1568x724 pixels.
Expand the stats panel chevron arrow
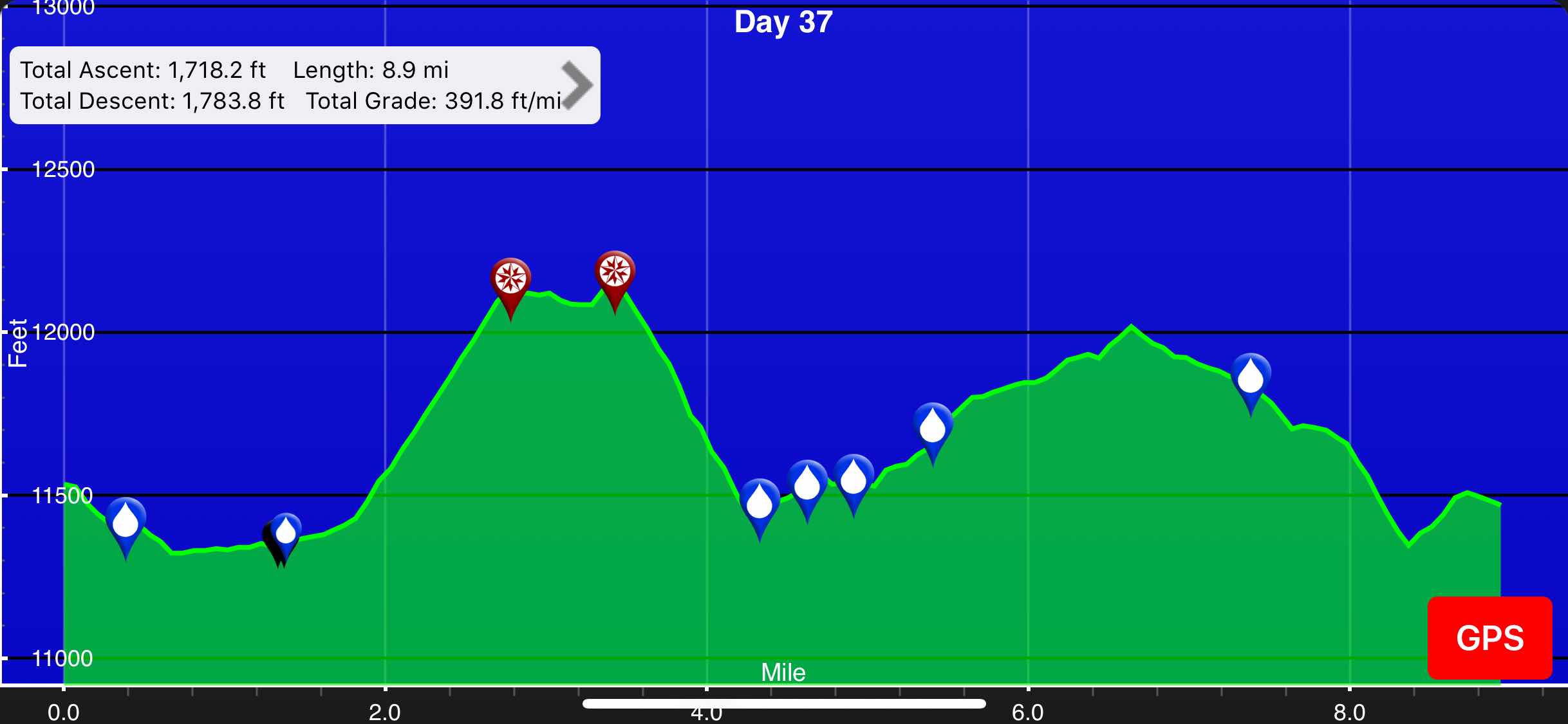576,85
